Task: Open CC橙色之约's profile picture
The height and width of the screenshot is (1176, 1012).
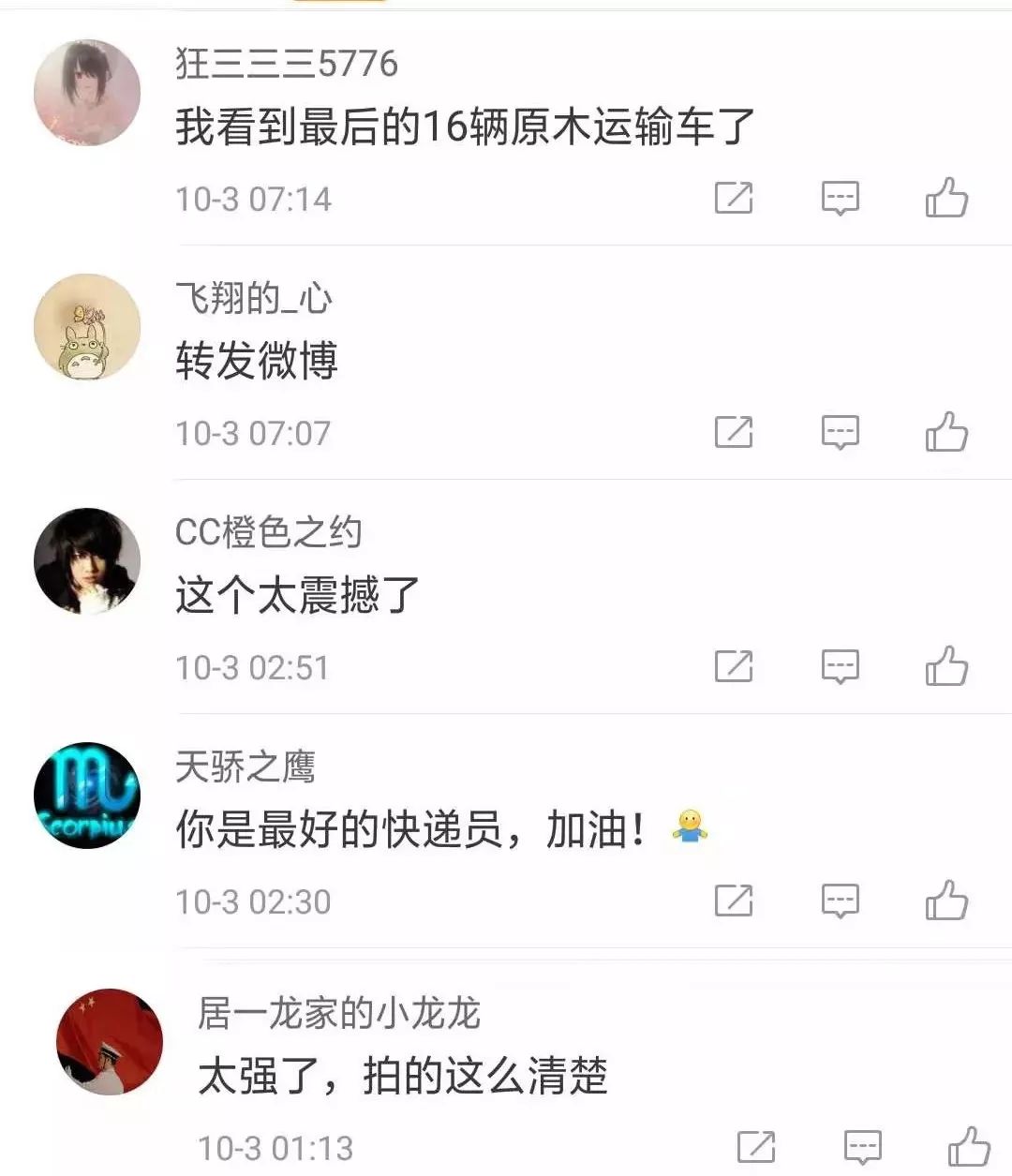Action: click(x=89, y=560)
